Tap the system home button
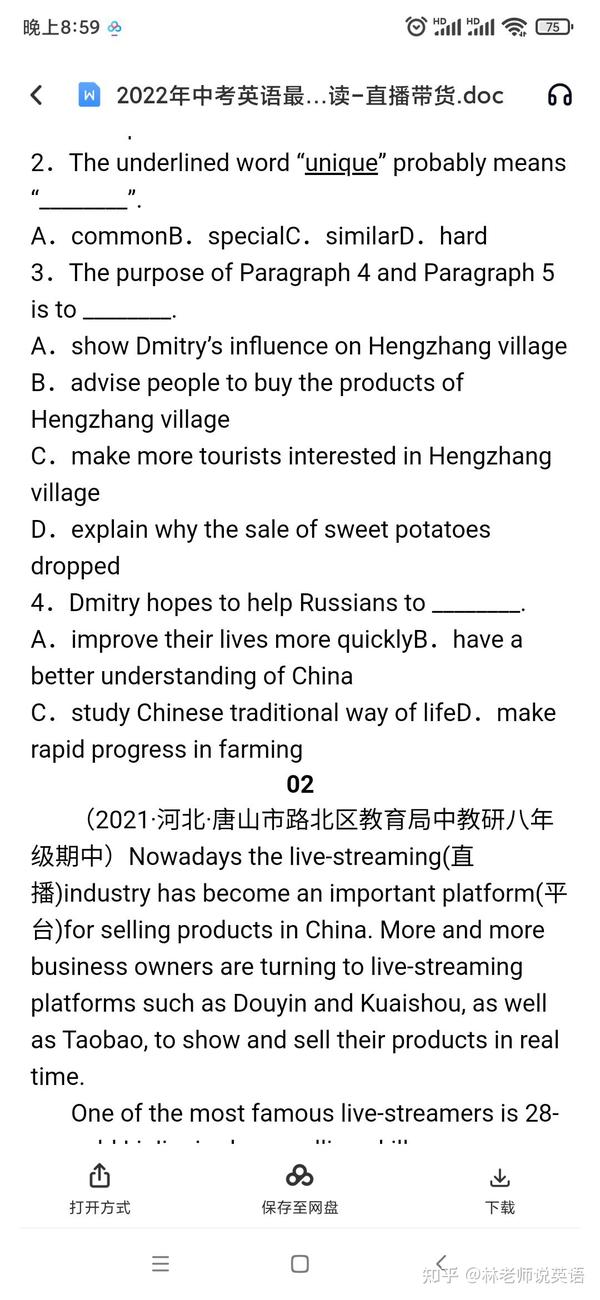The width and height of the screenshot is (600, 1300). [x=300, y=1264]
